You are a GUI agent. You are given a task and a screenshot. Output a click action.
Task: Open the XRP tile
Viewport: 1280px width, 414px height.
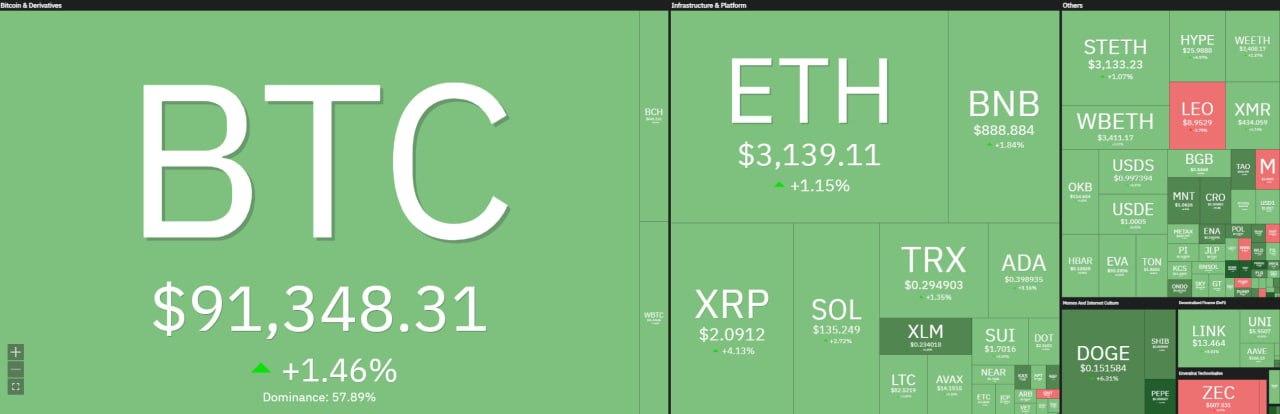[731, 317]
